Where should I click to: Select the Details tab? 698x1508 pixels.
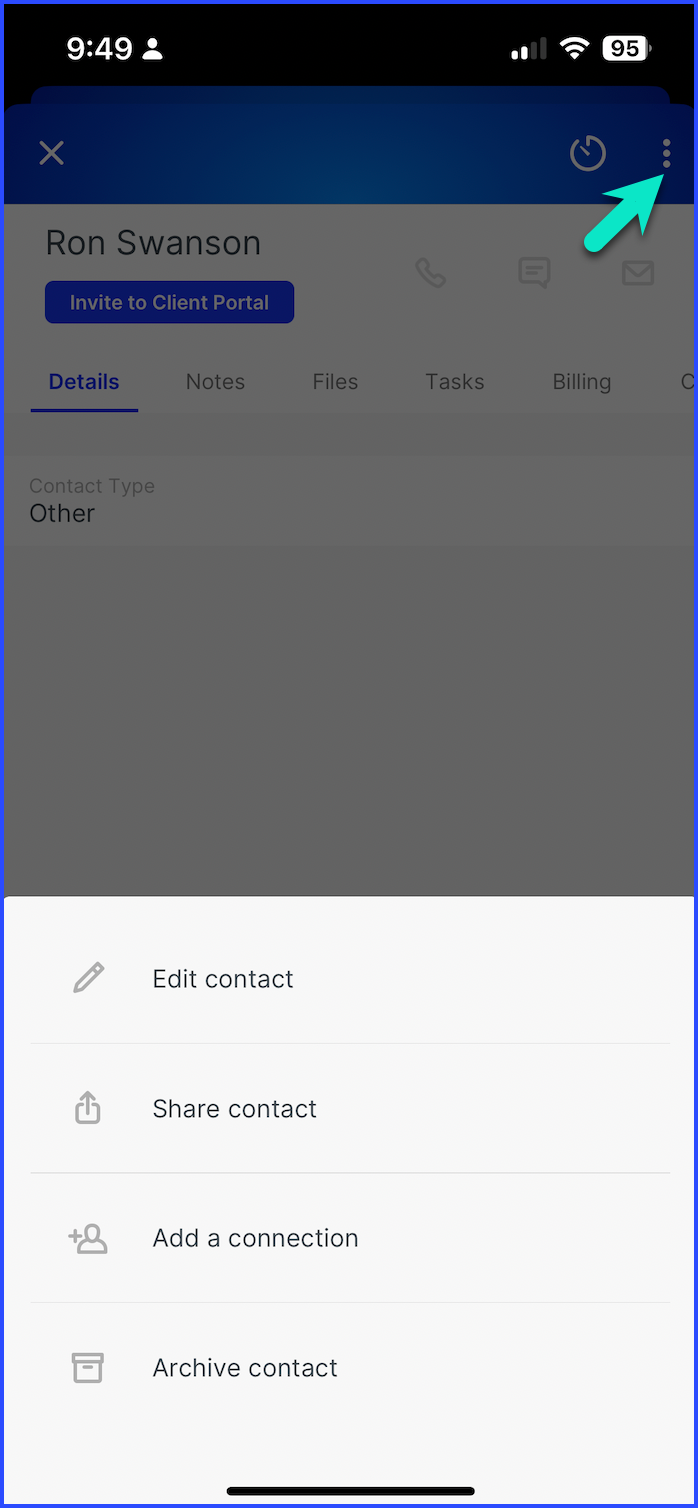tap(84, 382)
